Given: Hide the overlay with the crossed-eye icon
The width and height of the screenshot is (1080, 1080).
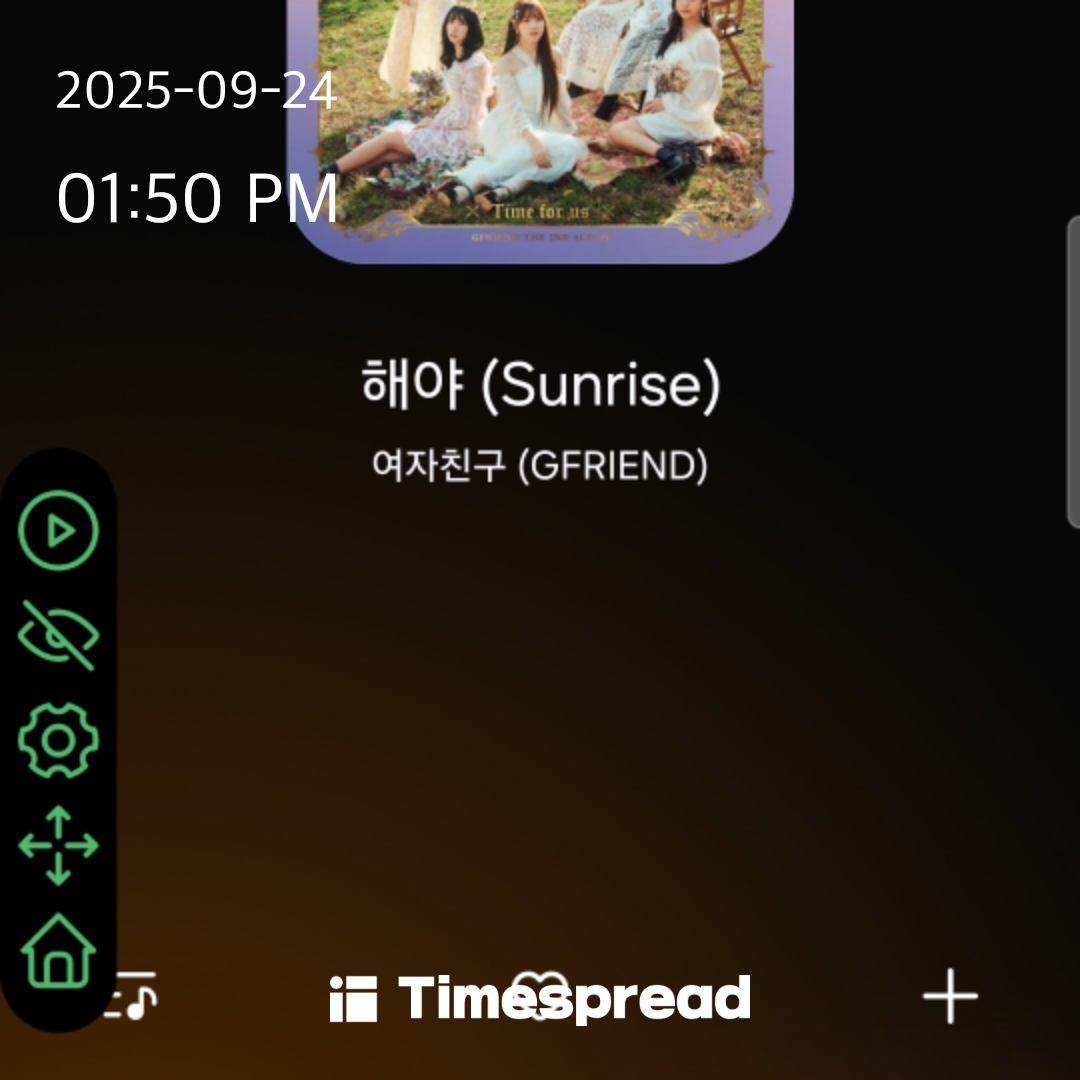Looking at the screenshot, I should point(59,635).
